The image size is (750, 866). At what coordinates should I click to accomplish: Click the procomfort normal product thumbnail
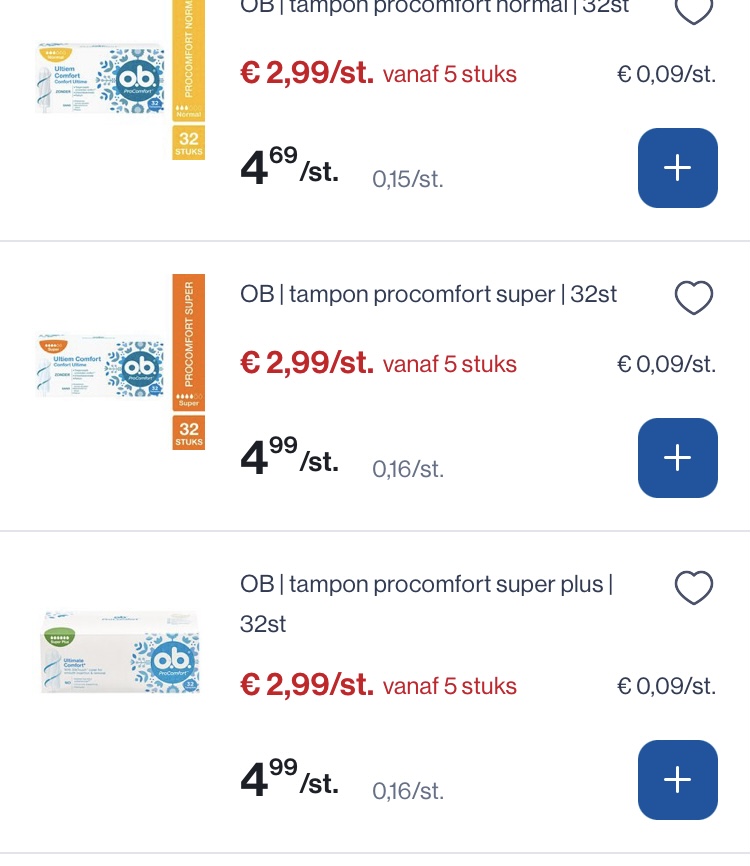tap(100, 78)
